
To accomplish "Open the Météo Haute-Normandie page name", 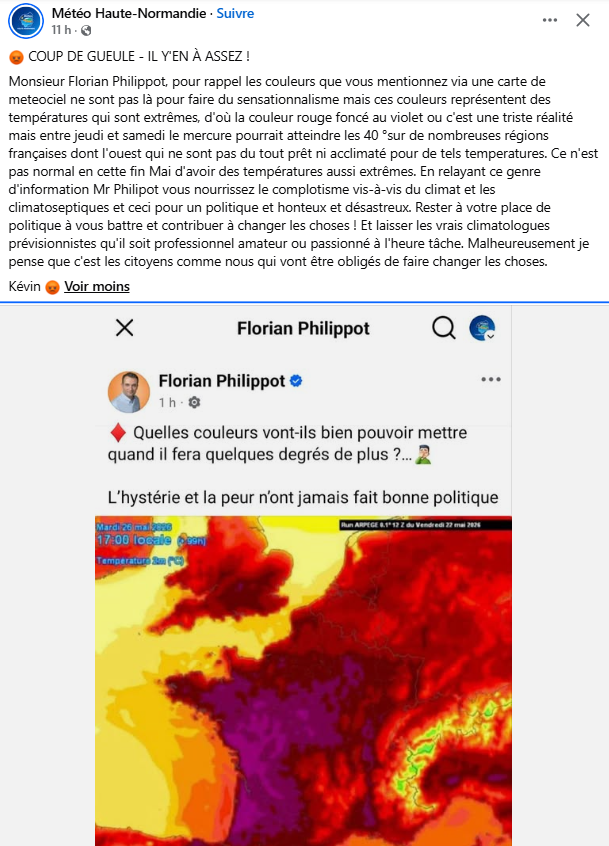I will 129,13.
